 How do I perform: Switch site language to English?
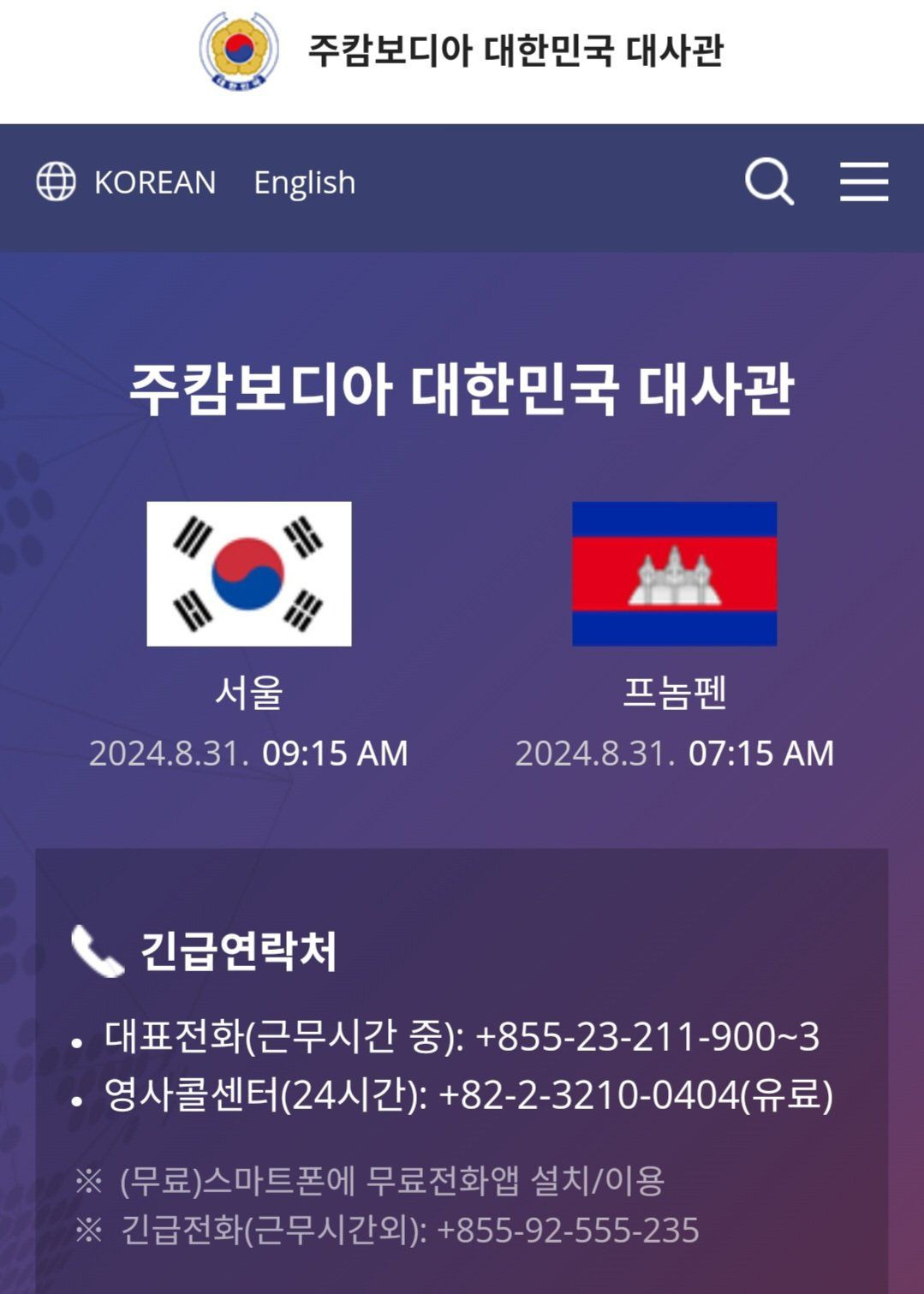pyautogui.click(x=304, y=182)
